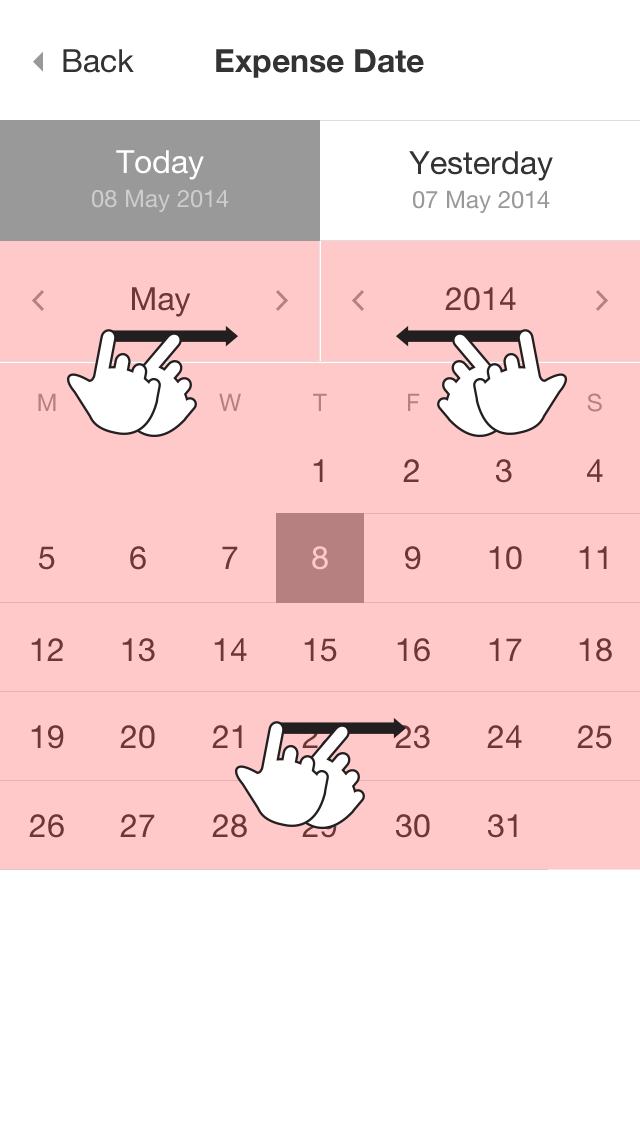Choose Yesterday, 07 May 2014
This screenshot has height=1136, width=640.
click(x=480, y=180)
